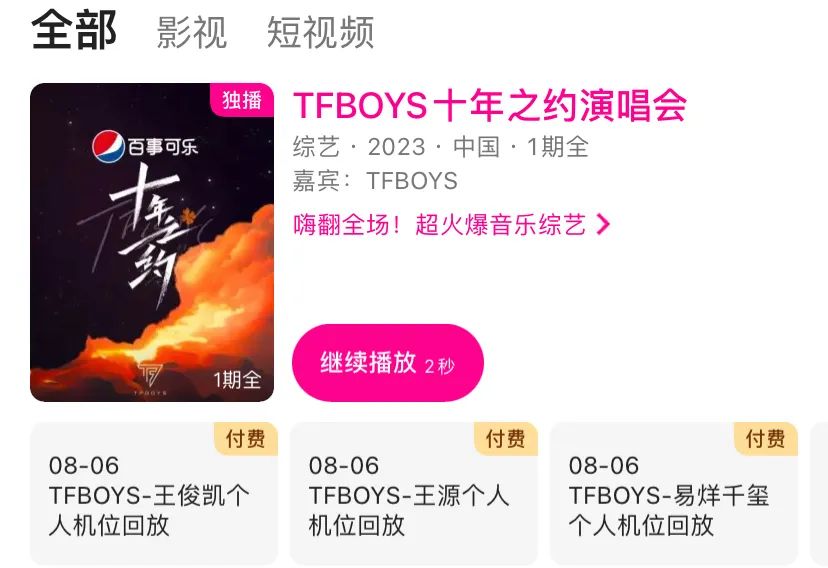Viewport: 828px width, 568px height.
Task: Switch to the 影视 tab
Action: 192,32
